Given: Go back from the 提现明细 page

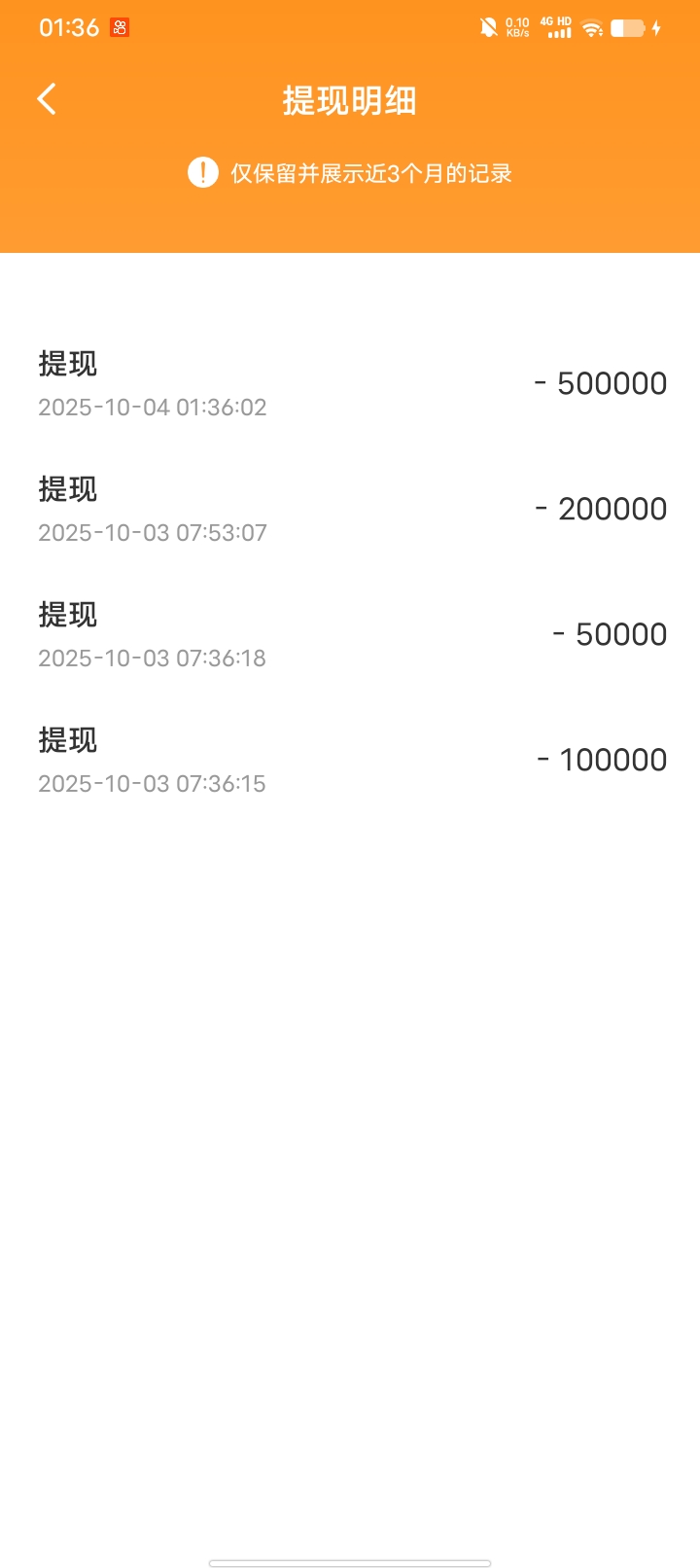Looking at the screenshot, I should pyautogui.click(x=47, y=99).
